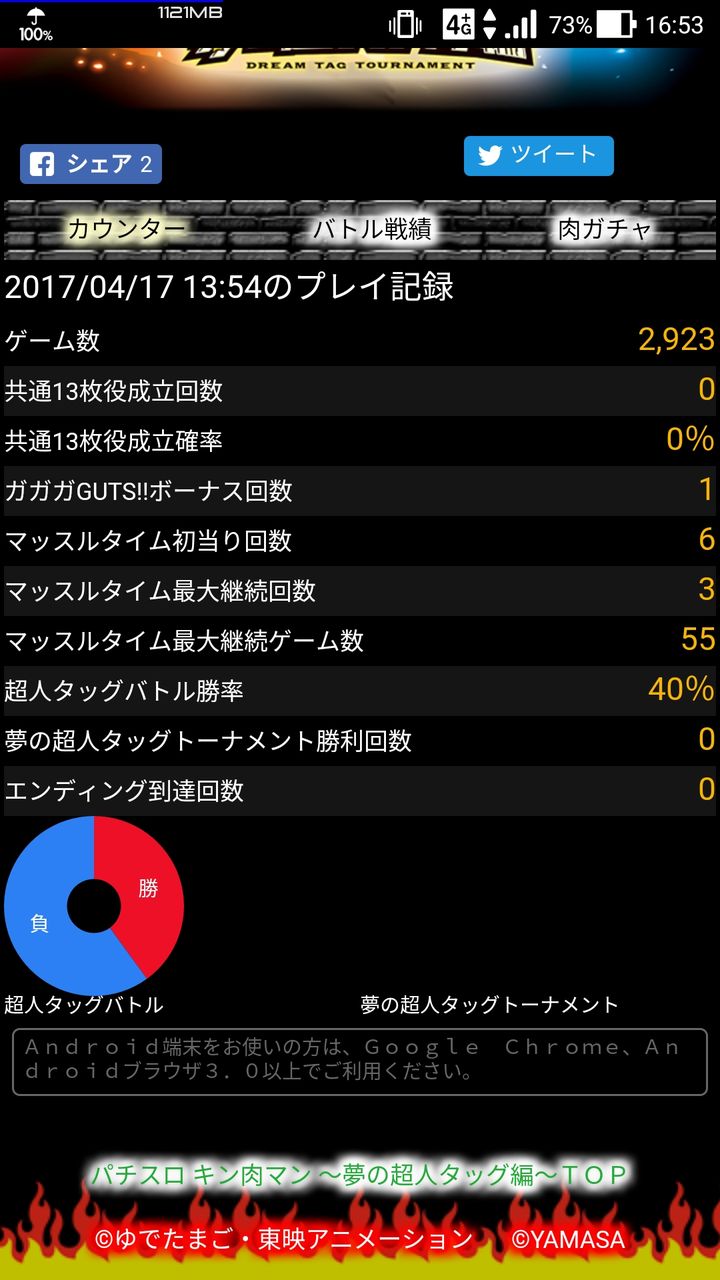The width and height of the screenshot is (720, 1280).
Task: Switch to the カウンター tab
Action: [126, 229]
